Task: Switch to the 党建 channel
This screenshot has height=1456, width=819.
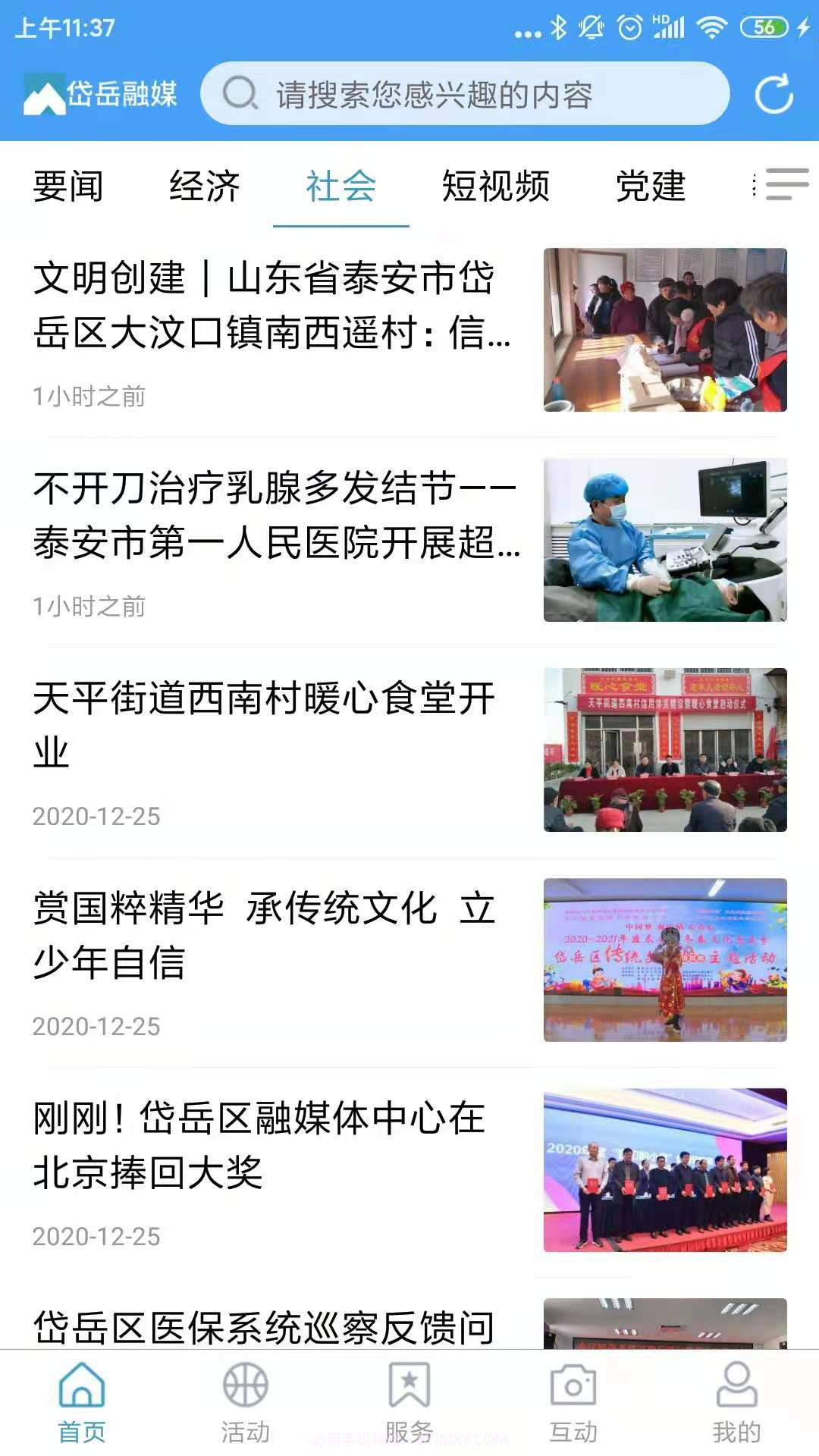Action: (651, 187)
